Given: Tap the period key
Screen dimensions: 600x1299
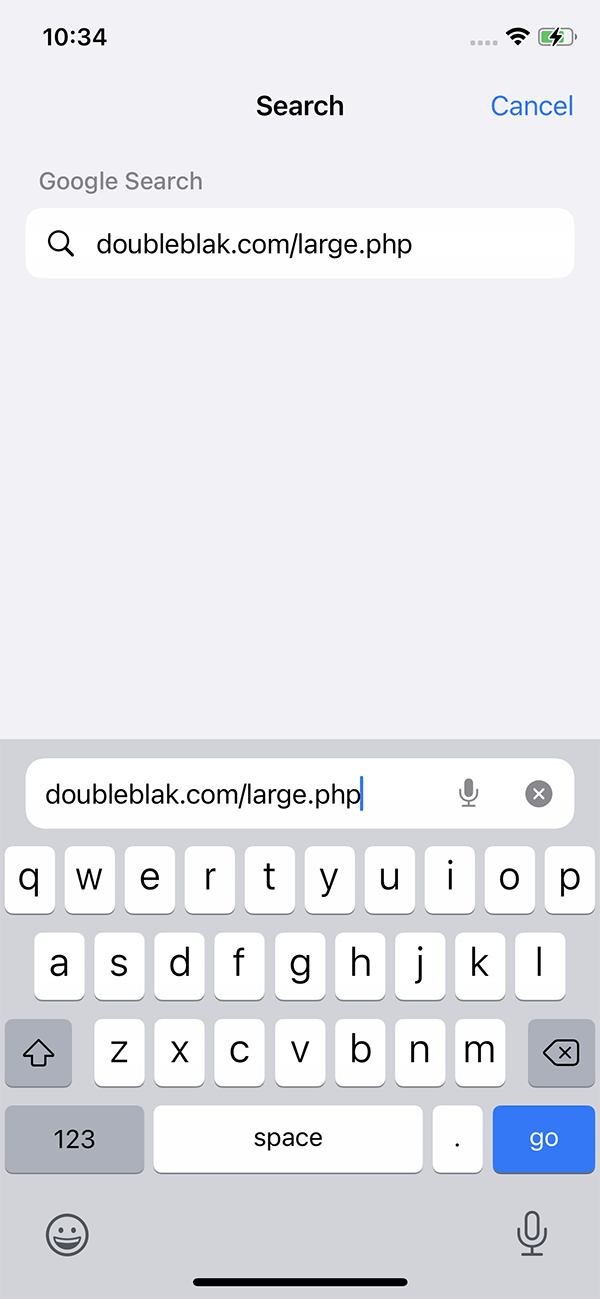Looking at the screenshot, I should coord(457,1138).
